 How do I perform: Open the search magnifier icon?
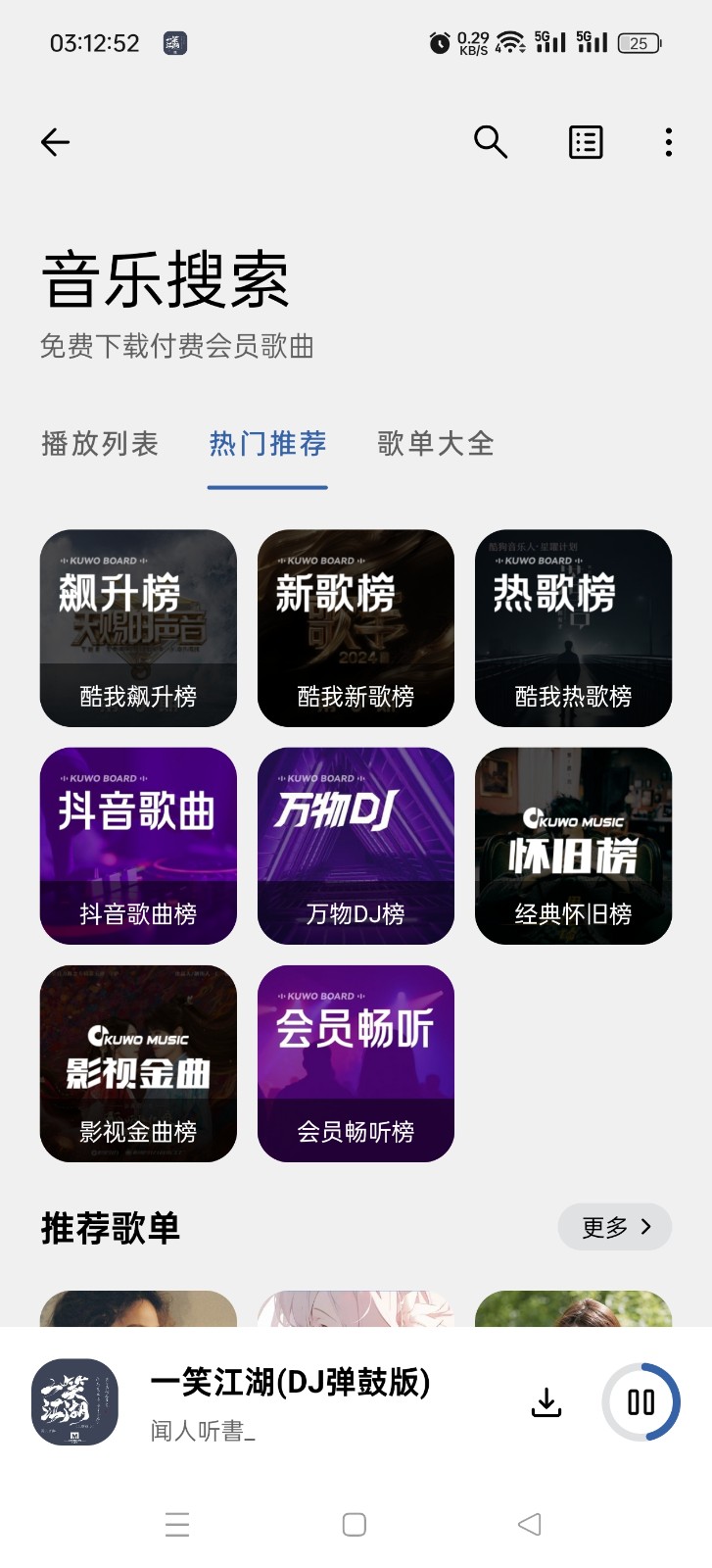491,142
